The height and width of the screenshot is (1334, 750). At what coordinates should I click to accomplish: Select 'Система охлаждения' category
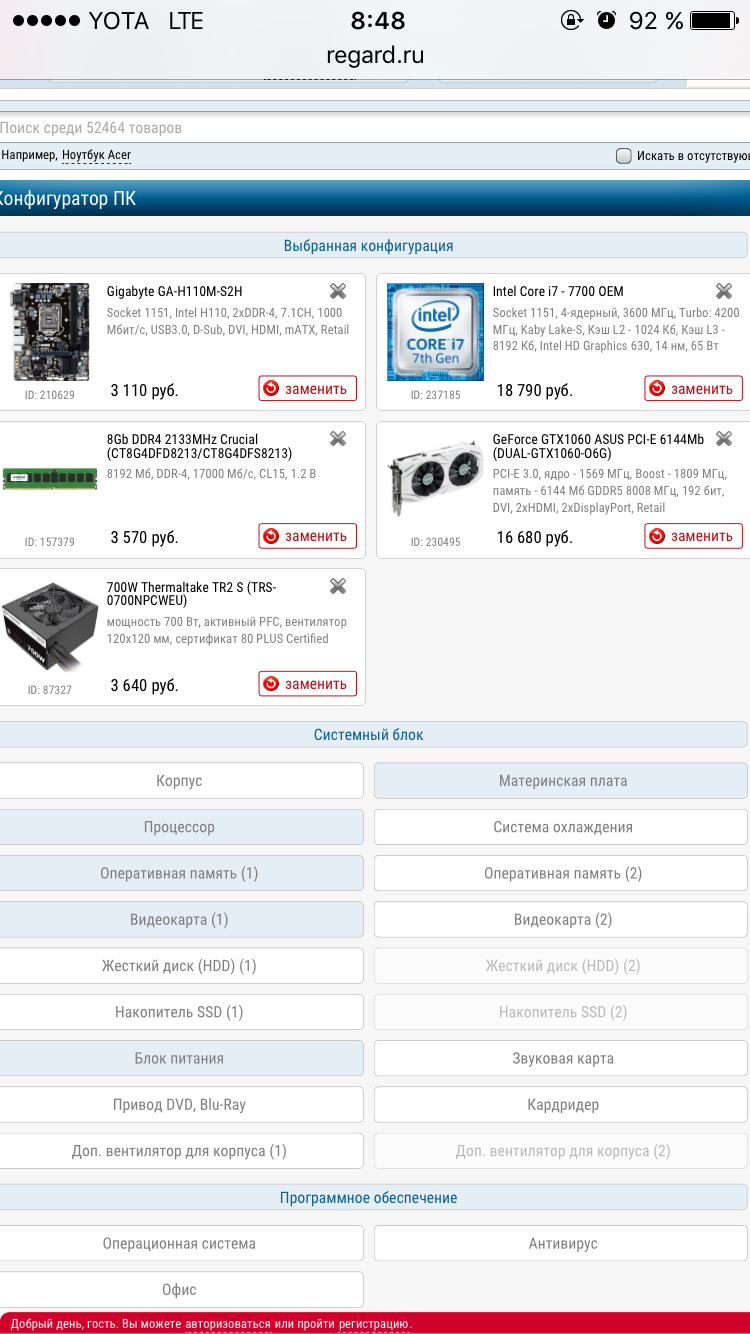(x=562, y=827)
